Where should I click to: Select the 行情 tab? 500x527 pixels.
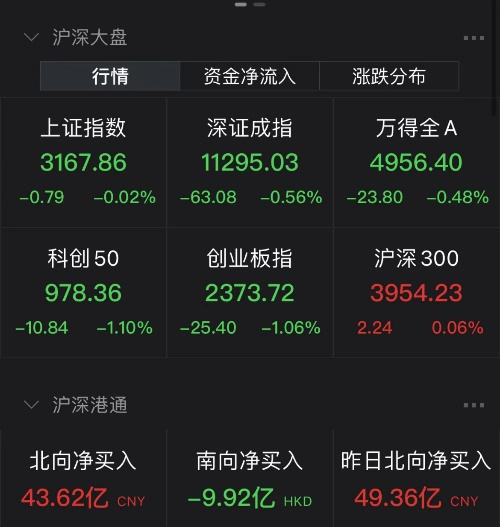point(110,76)
